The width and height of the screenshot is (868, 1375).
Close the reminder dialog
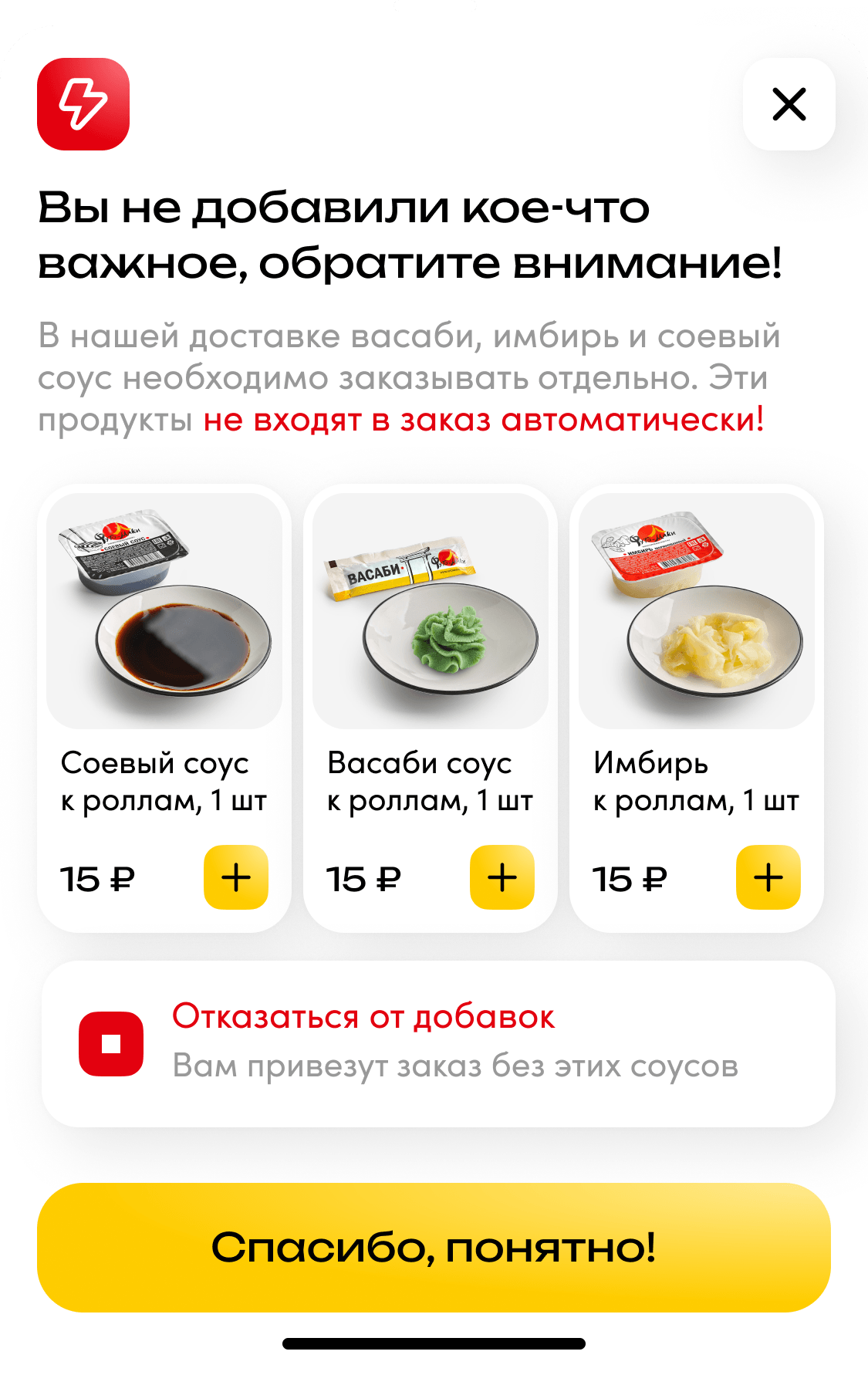coord(789,104)
